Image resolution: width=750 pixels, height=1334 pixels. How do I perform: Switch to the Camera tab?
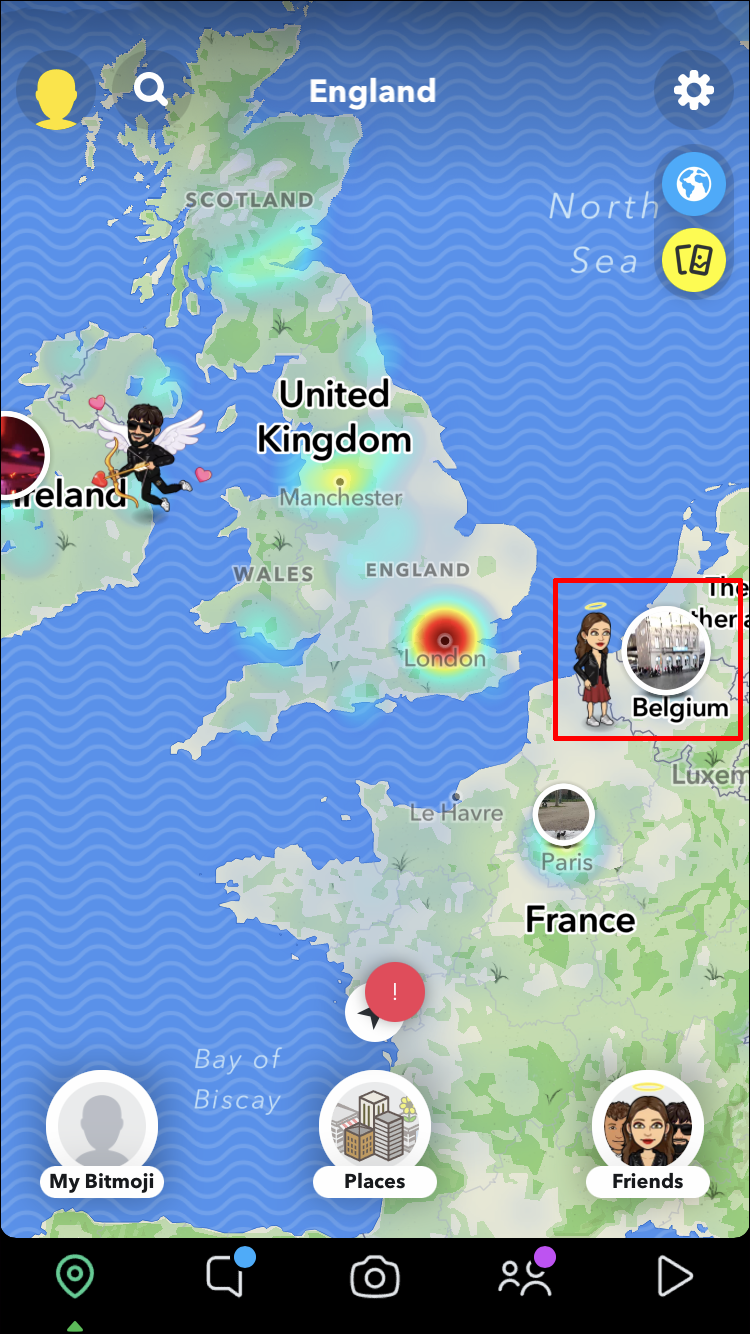click(x=375, y=1277)
